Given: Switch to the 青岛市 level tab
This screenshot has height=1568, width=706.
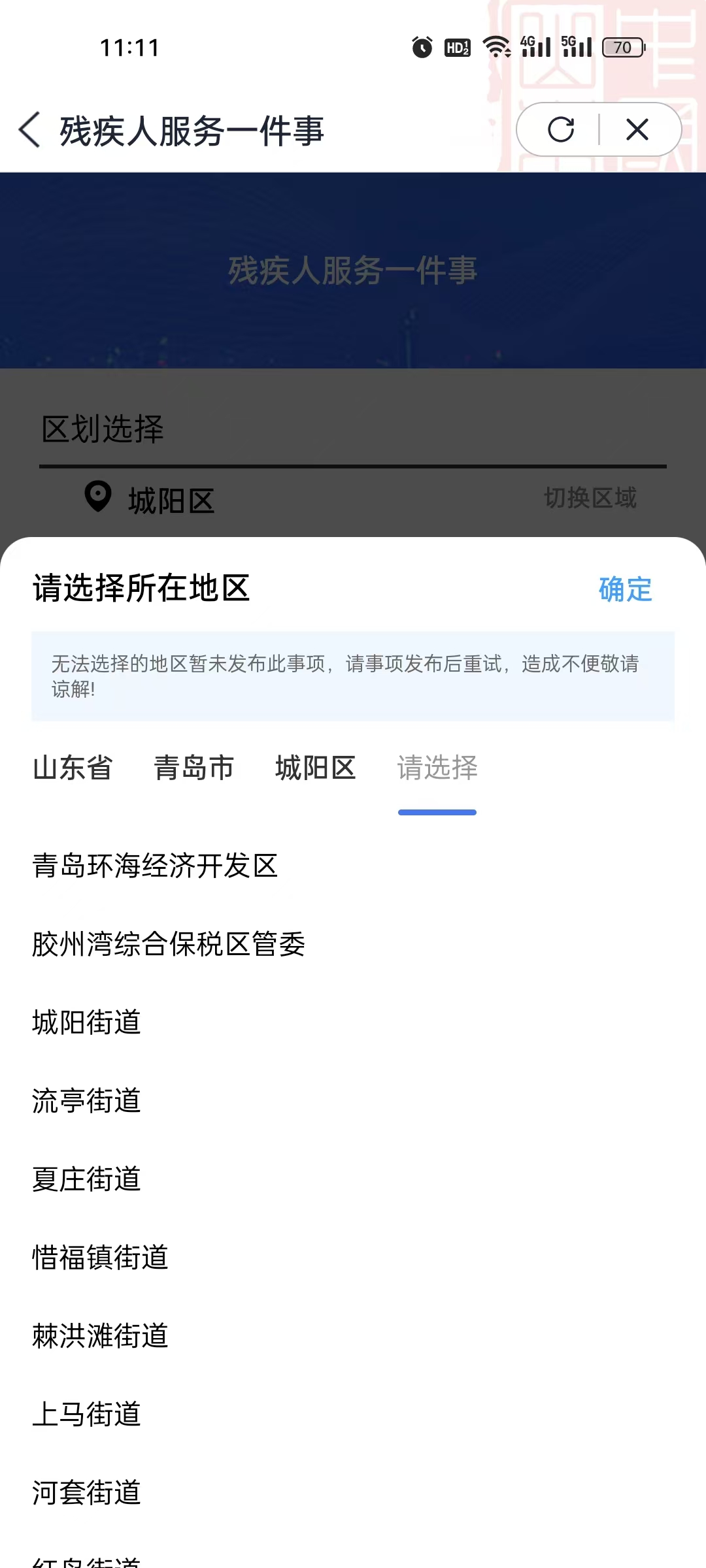Looking at the screenshot, I should [193, 768].
